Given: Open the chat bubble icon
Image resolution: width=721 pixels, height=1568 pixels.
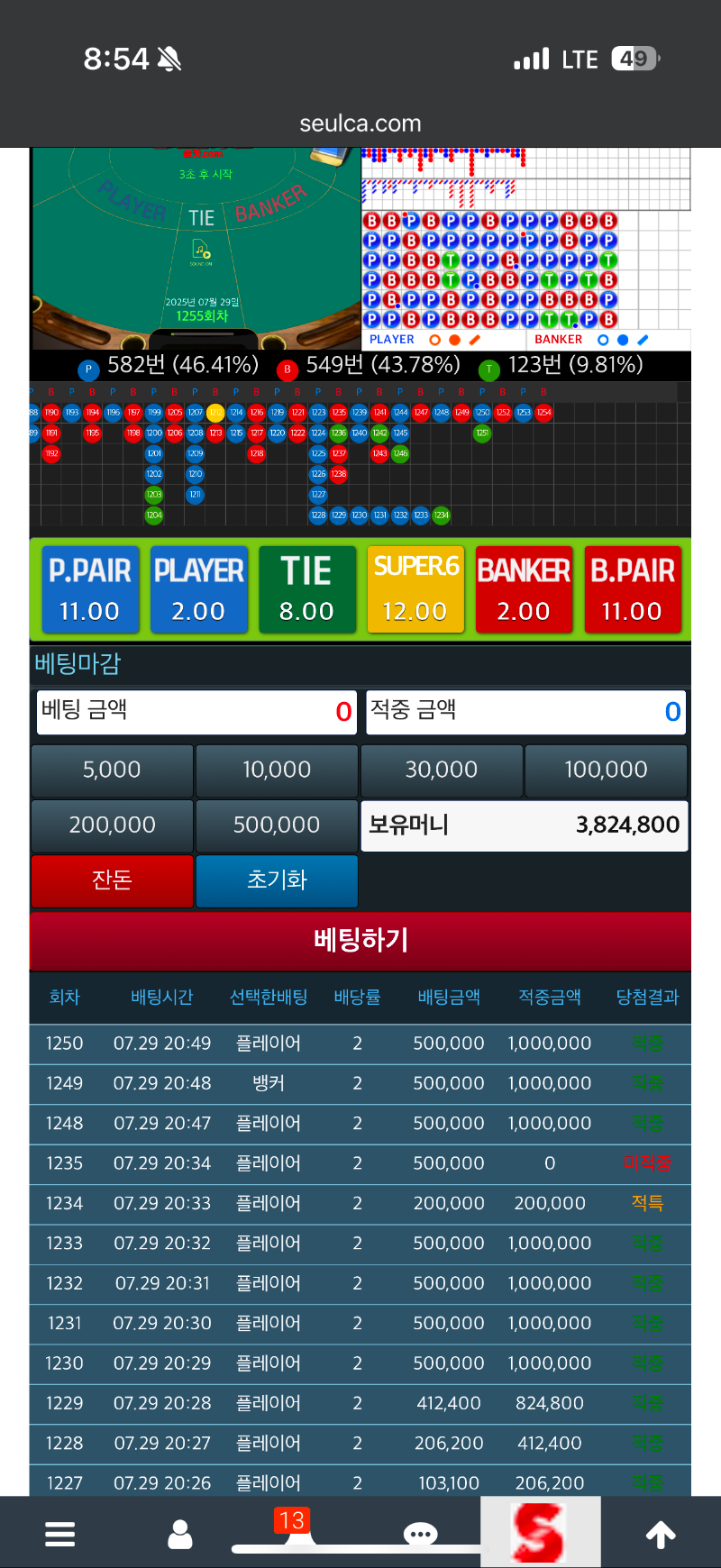Looking at the screenshot, I should [420, 1533].
